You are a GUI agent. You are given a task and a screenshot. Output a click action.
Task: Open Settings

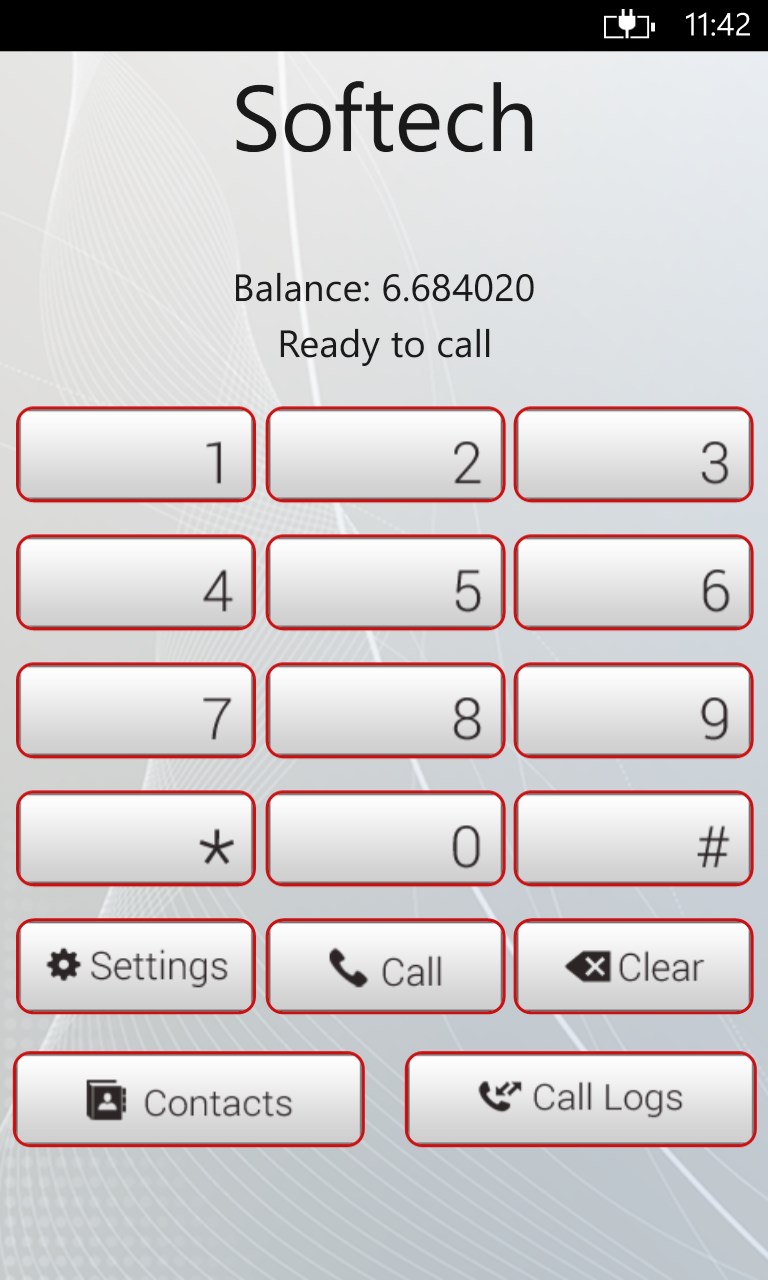136,967
